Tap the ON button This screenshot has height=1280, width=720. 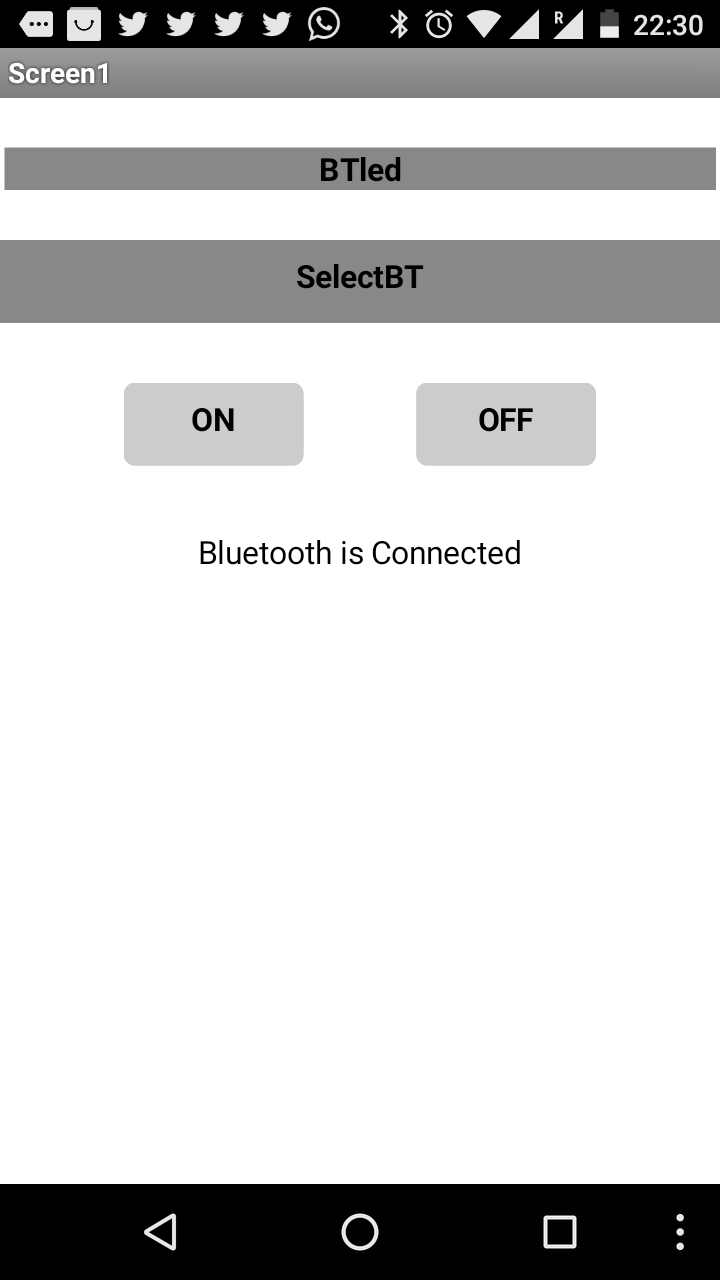[213, 424]
